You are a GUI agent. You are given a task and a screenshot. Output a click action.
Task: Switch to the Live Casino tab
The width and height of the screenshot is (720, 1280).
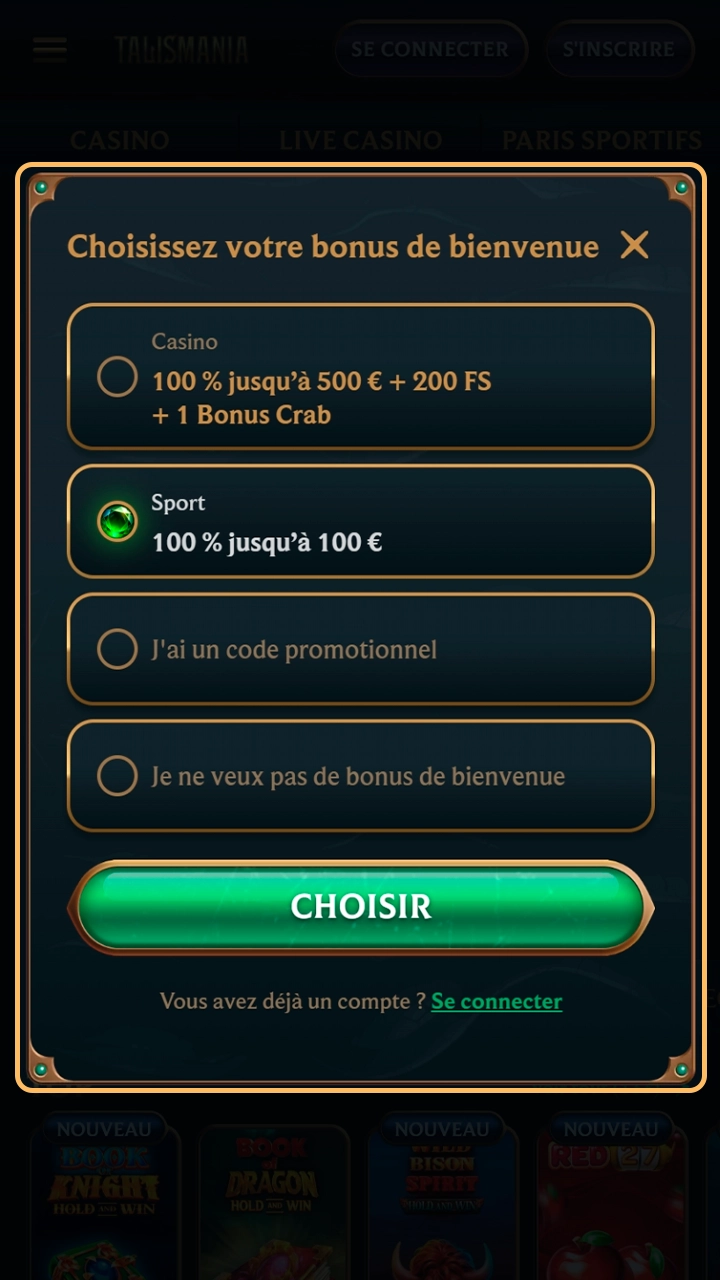click(360, 140)
